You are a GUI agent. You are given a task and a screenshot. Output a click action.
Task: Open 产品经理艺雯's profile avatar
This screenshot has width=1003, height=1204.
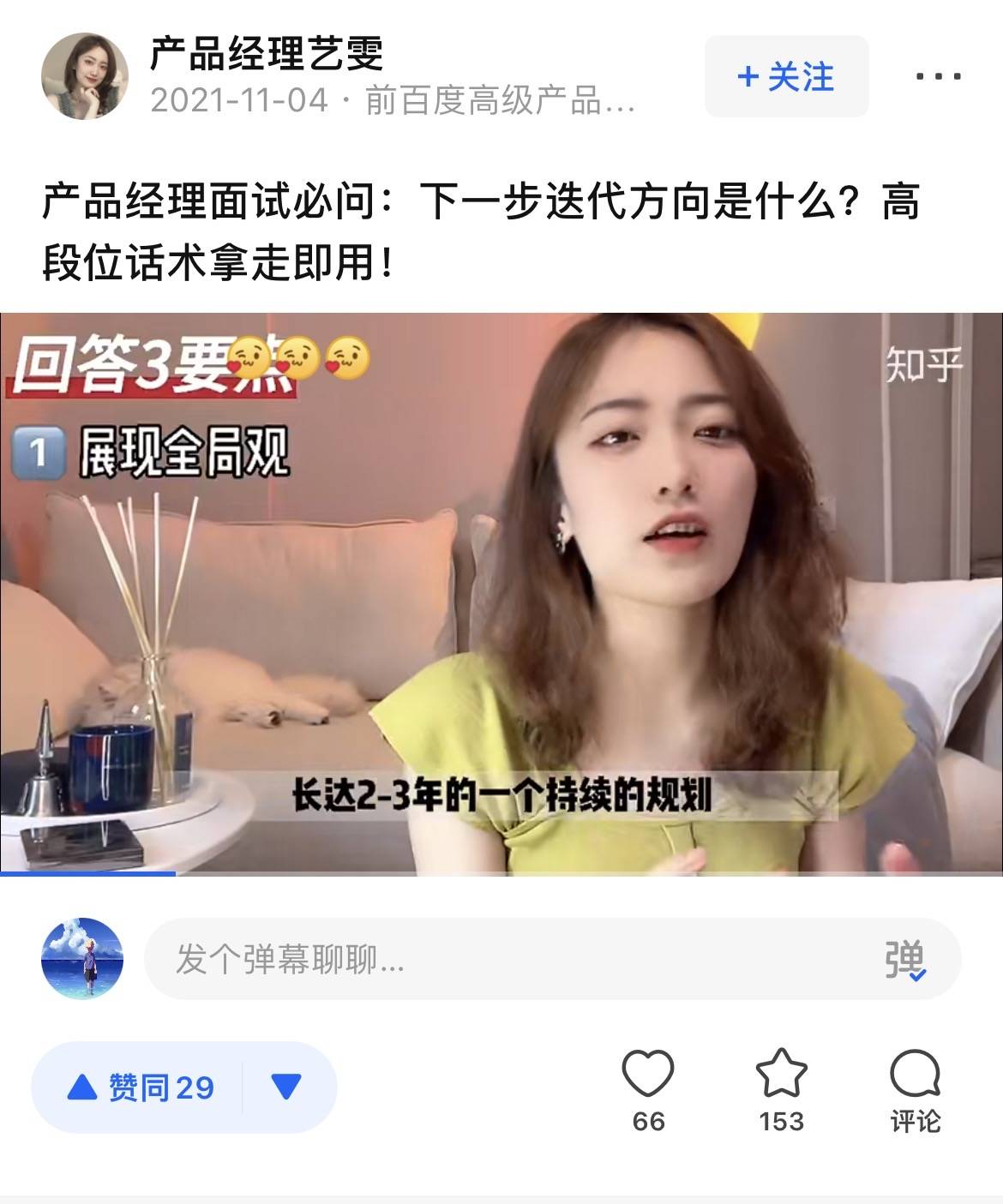tap(84, 75)
